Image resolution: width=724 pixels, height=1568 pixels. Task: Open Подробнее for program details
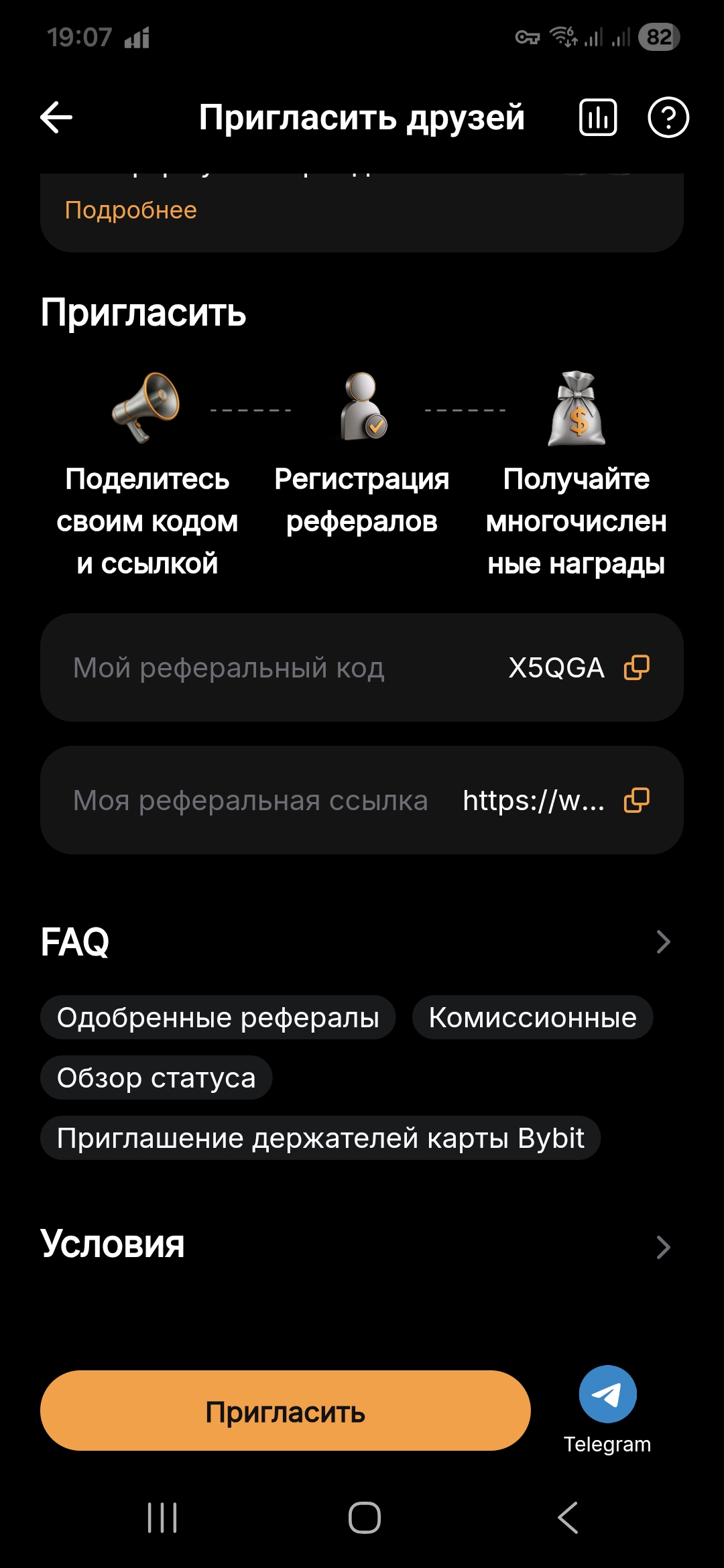[130, 210]
